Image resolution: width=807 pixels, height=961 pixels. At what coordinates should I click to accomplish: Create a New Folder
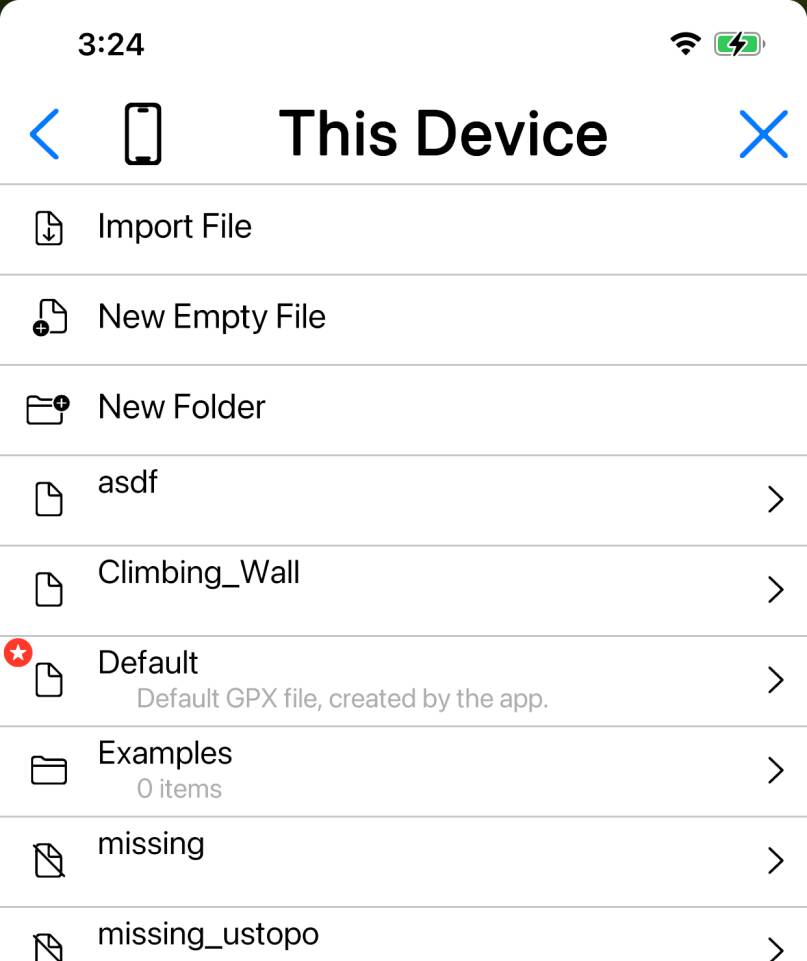[181, 408]
